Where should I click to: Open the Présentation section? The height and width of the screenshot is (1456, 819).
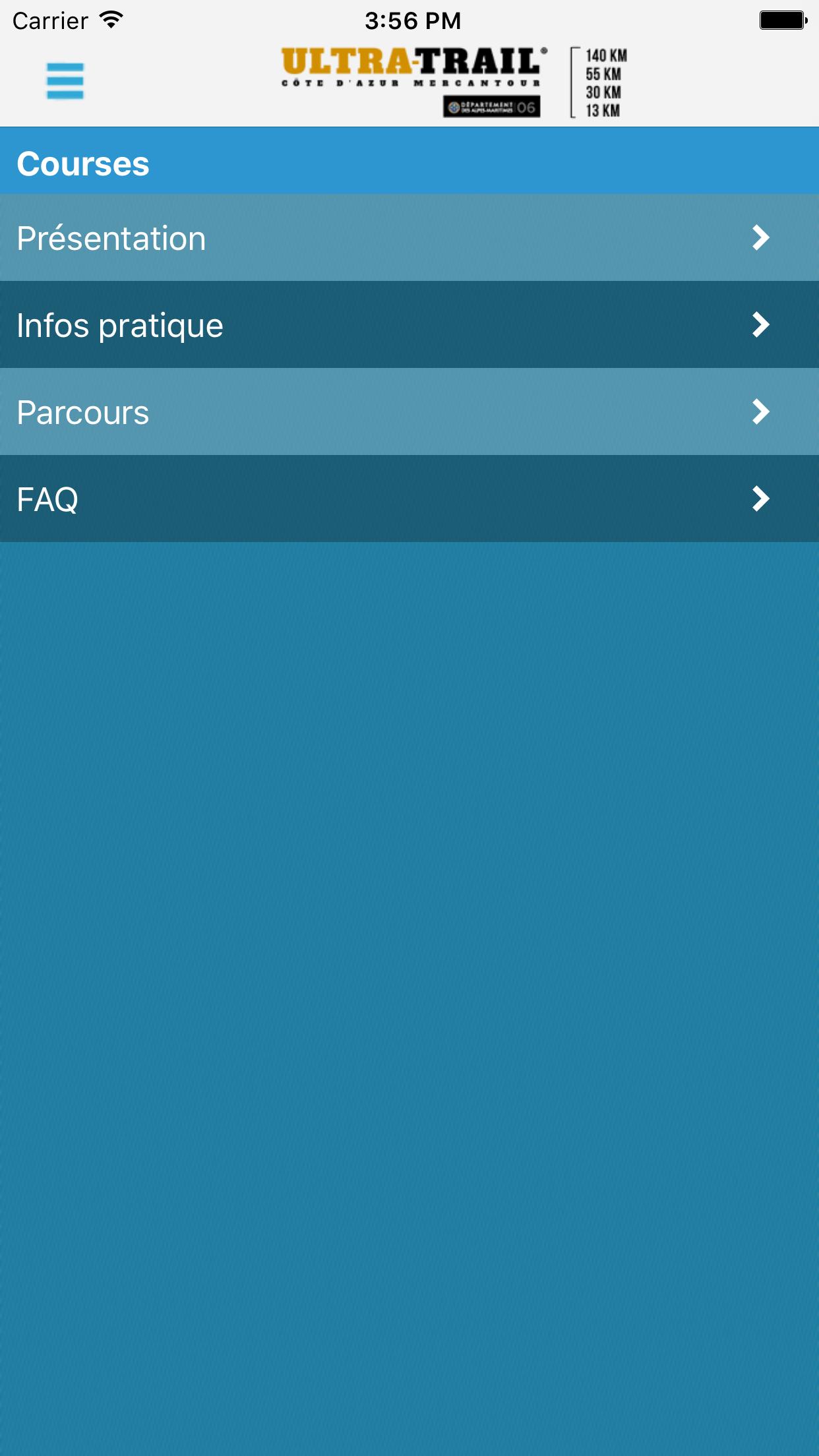409,238
